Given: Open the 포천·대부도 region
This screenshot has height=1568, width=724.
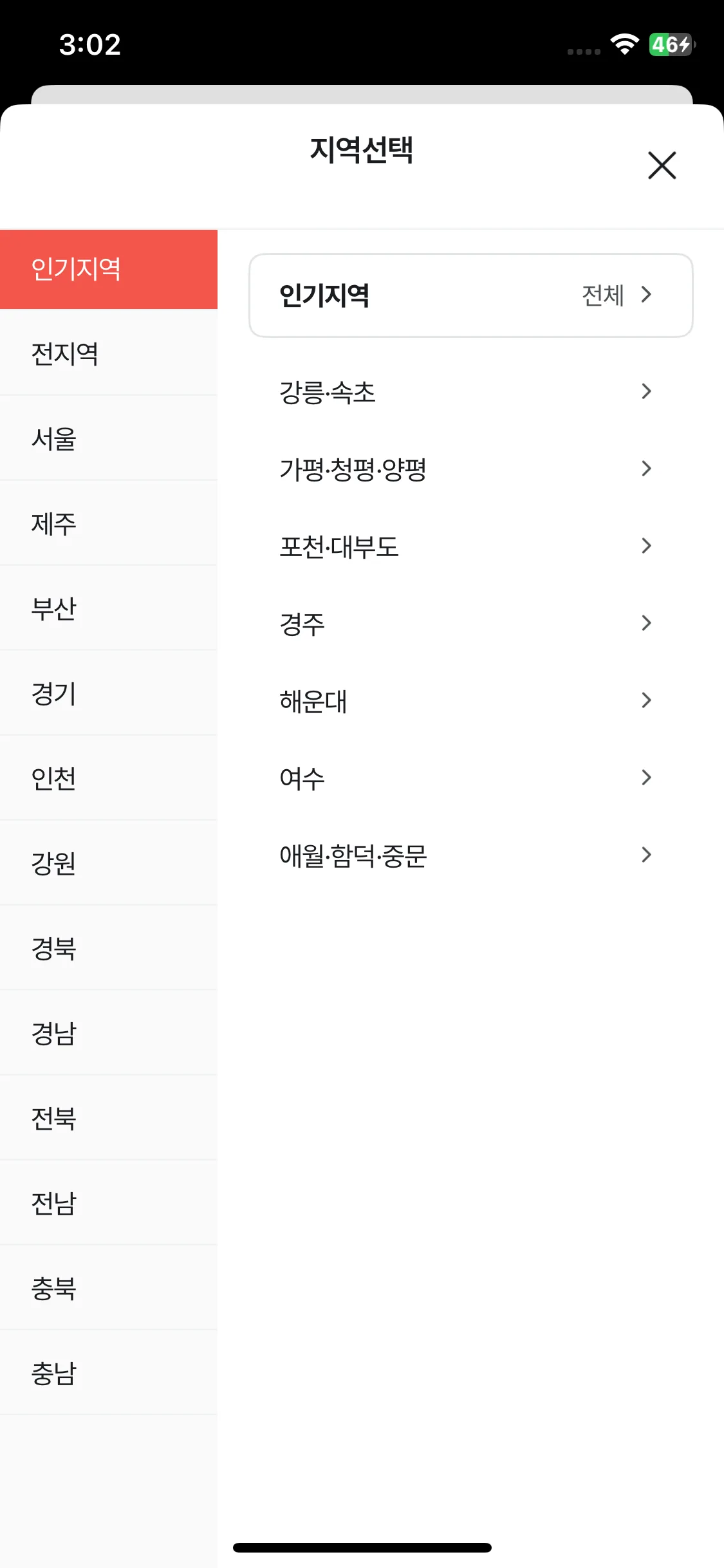Looking at the screenshot, I should point(470,546).
